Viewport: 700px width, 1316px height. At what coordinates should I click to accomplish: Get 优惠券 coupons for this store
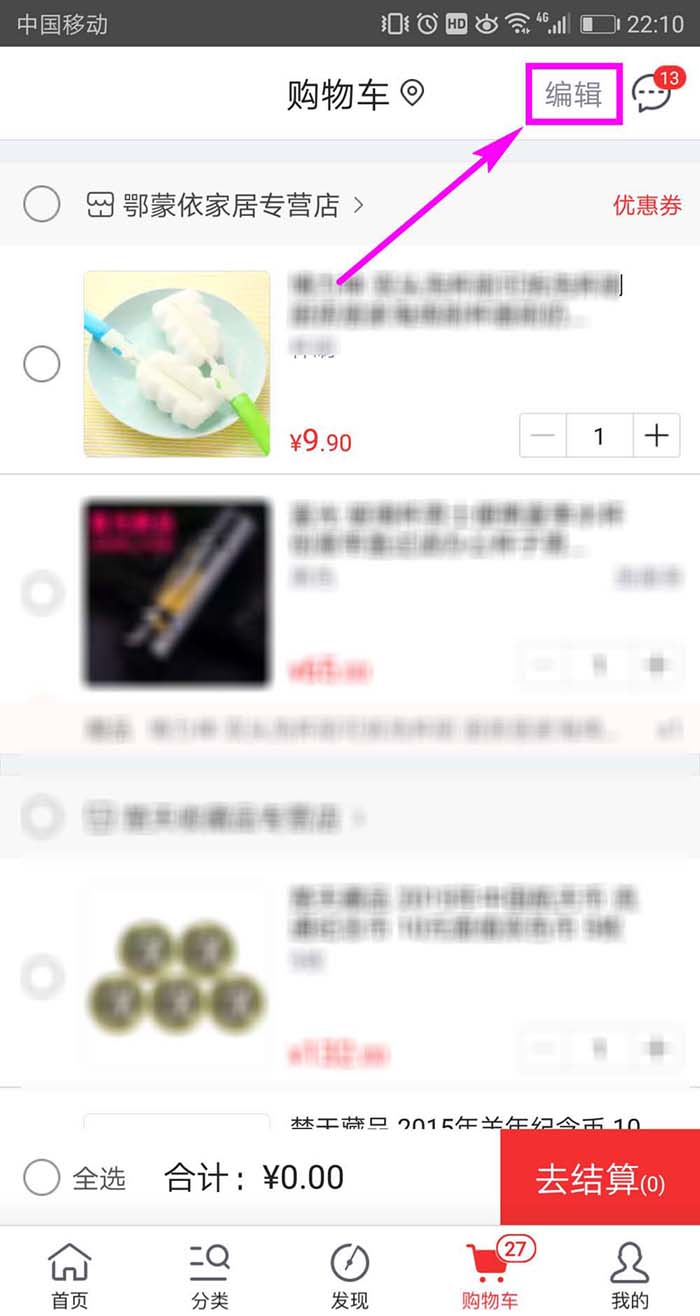647,206
